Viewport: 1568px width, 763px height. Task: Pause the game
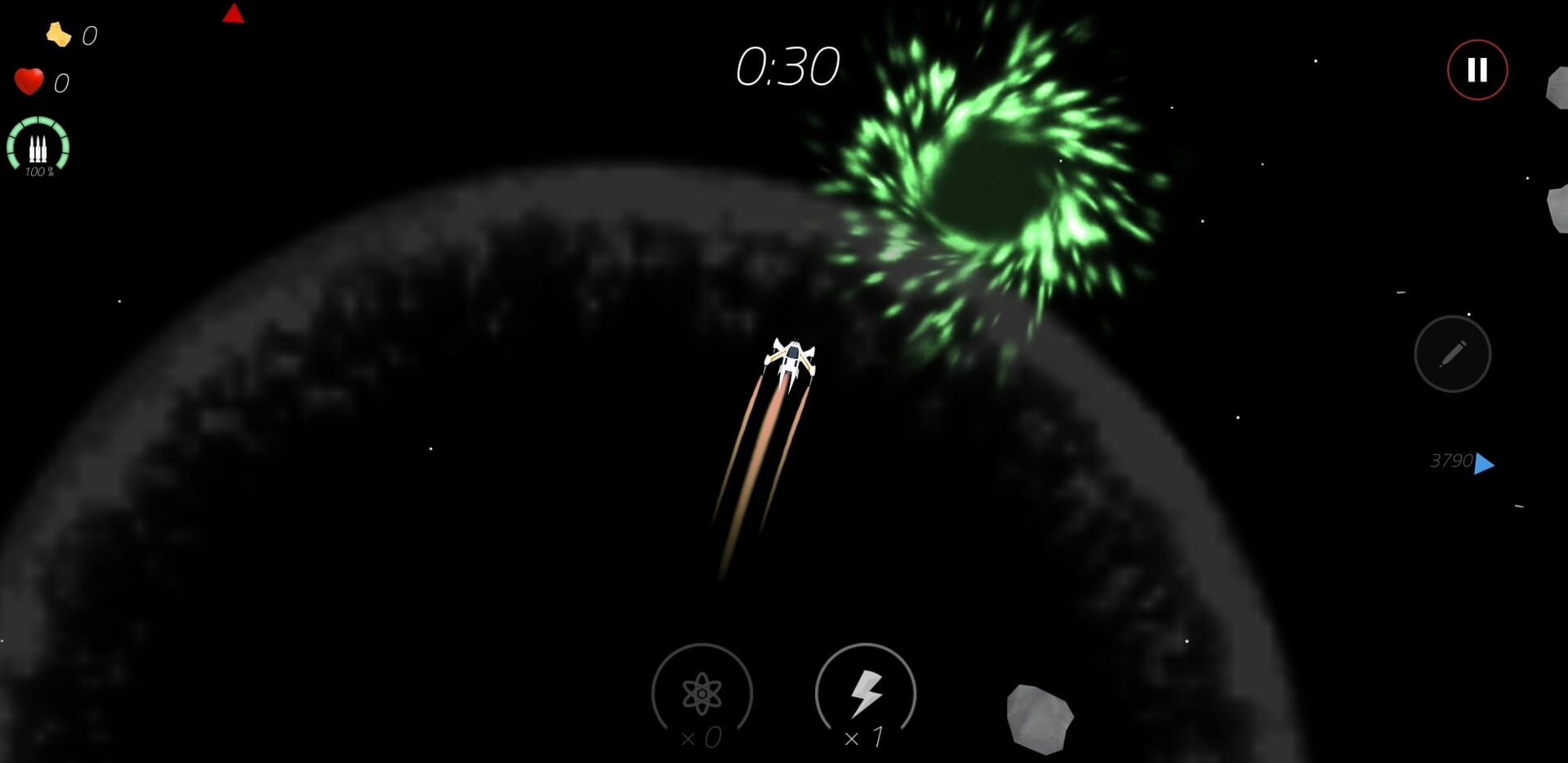tap(1477, 69)
